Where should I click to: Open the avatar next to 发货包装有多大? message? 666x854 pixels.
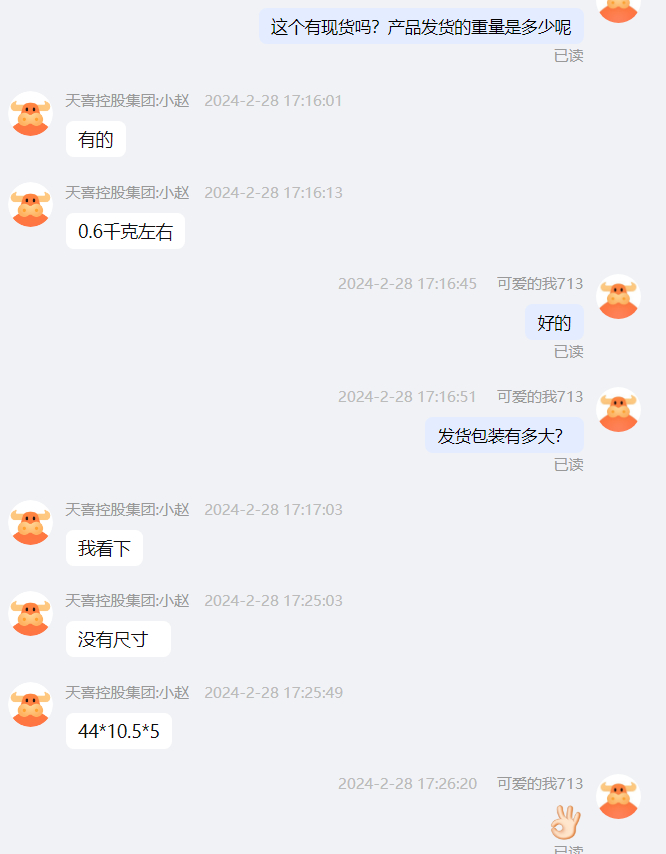[618, 410]
